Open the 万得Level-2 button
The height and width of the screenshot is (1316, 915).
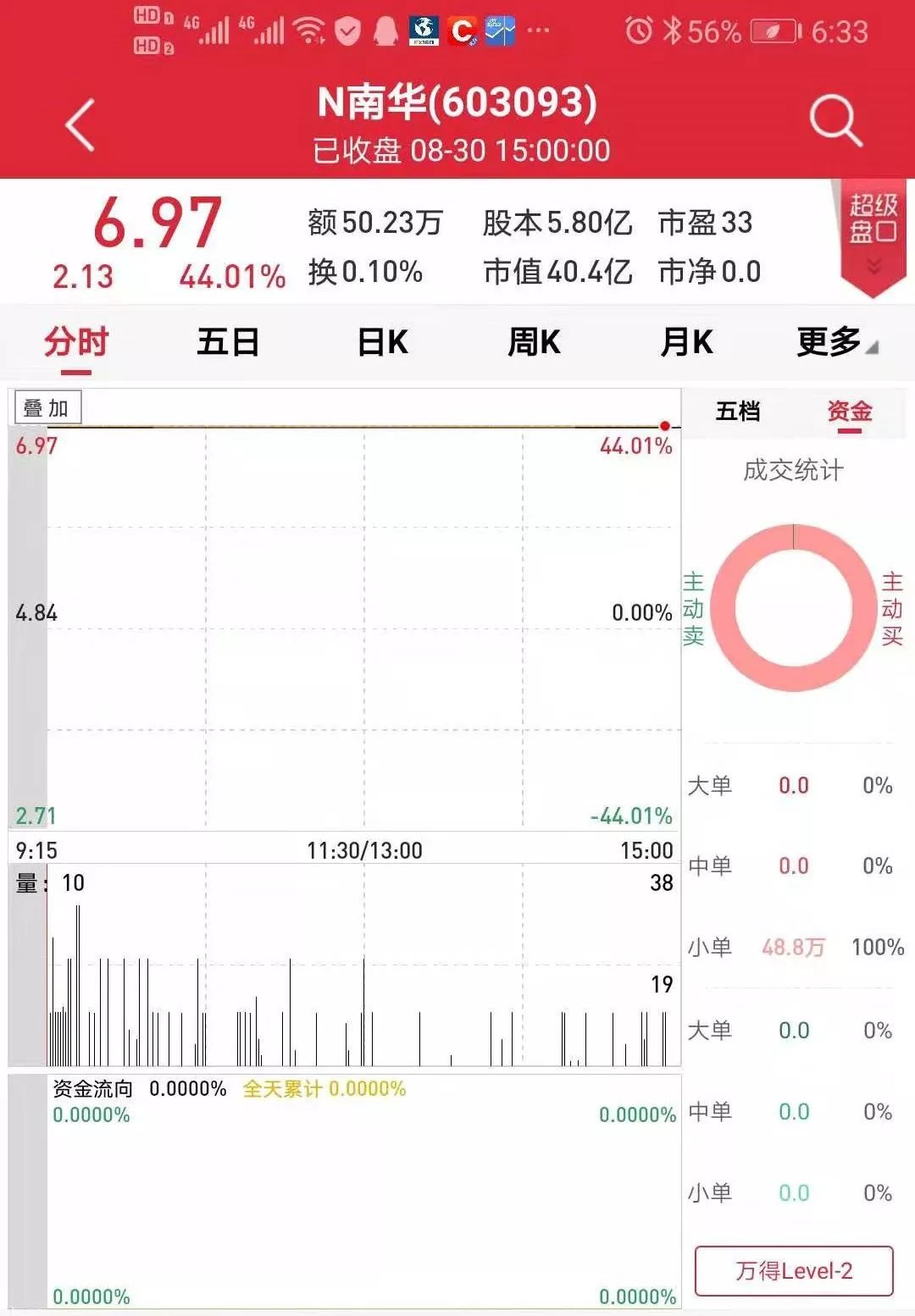(794, 1270)
